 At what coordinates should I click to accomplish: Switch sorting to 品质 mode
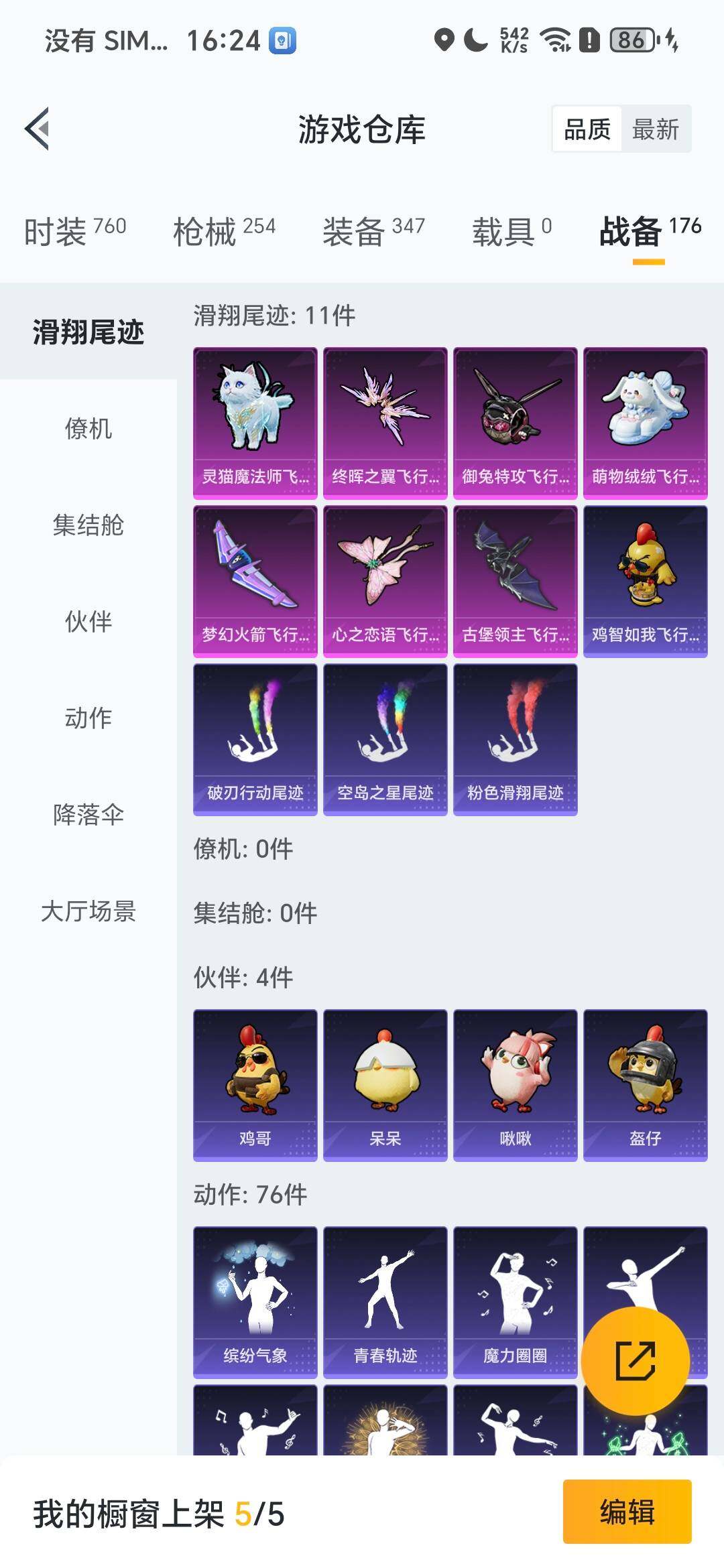pos(586,129)
